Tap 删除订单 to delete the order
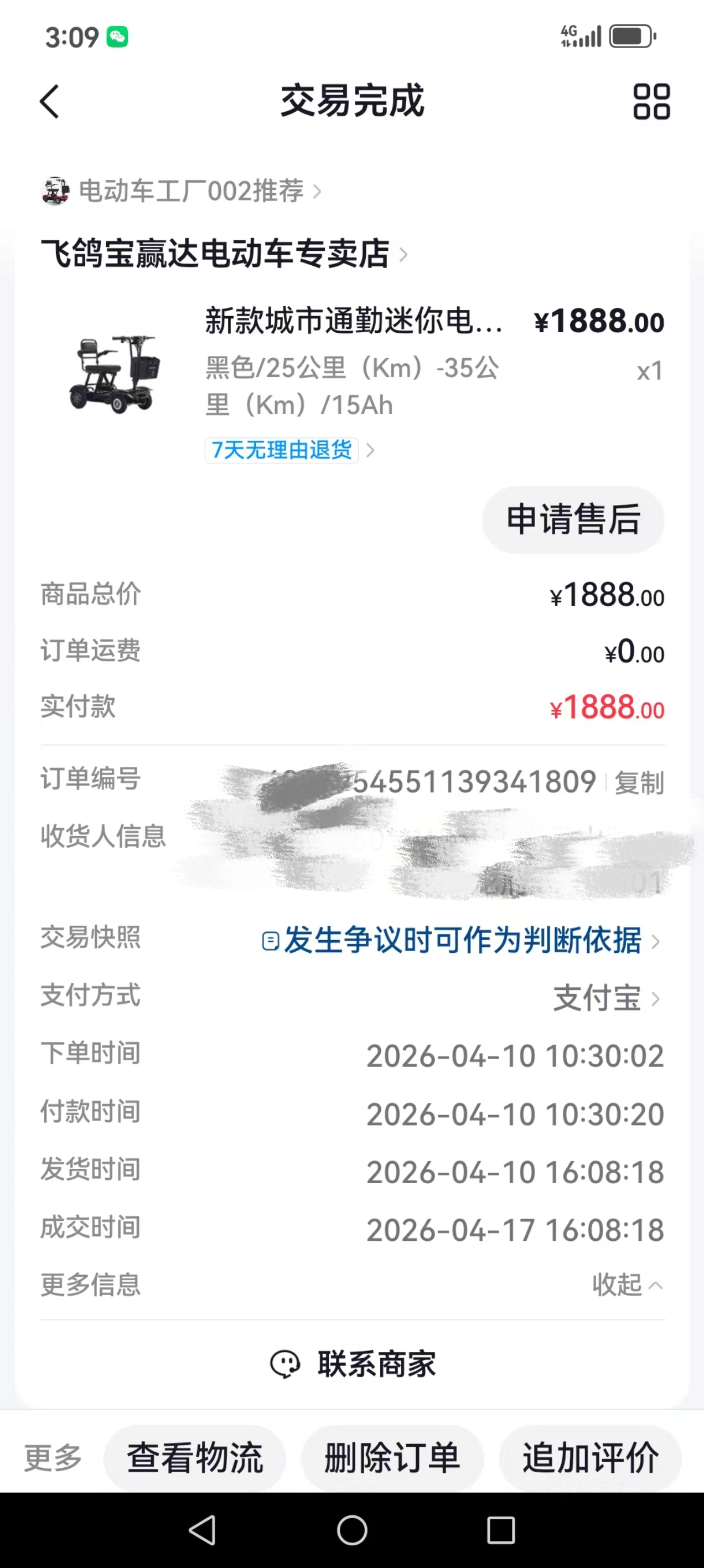704x1568 pixels. point(392,1458)
